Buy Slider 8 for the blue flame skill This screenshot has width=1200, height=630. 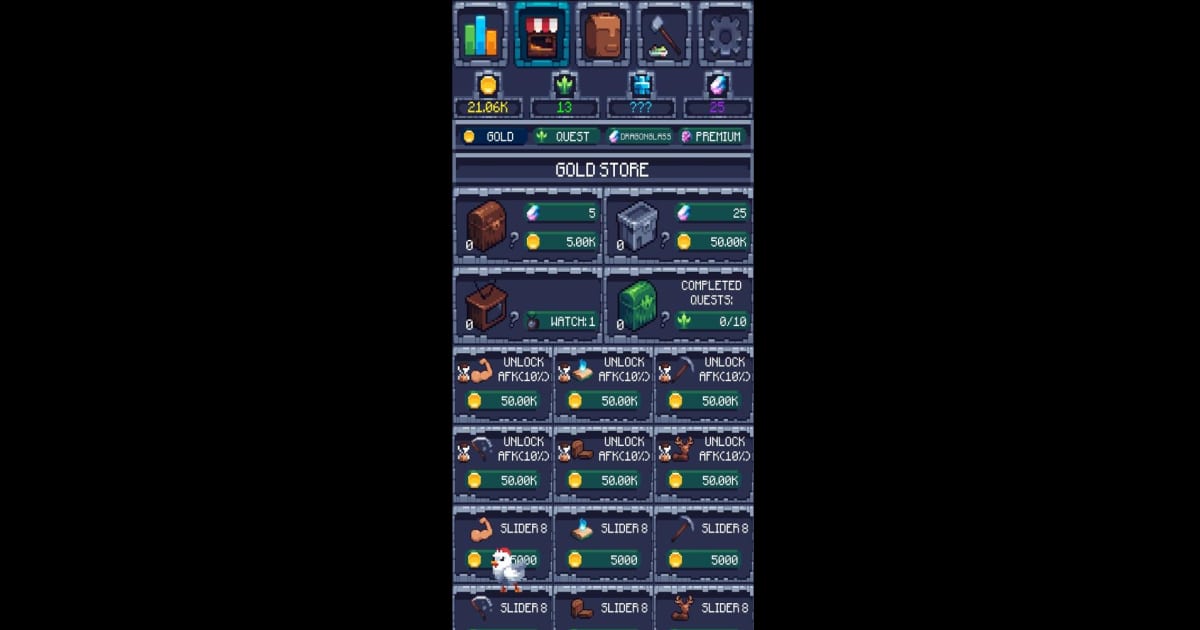click(x=602, y=560)
